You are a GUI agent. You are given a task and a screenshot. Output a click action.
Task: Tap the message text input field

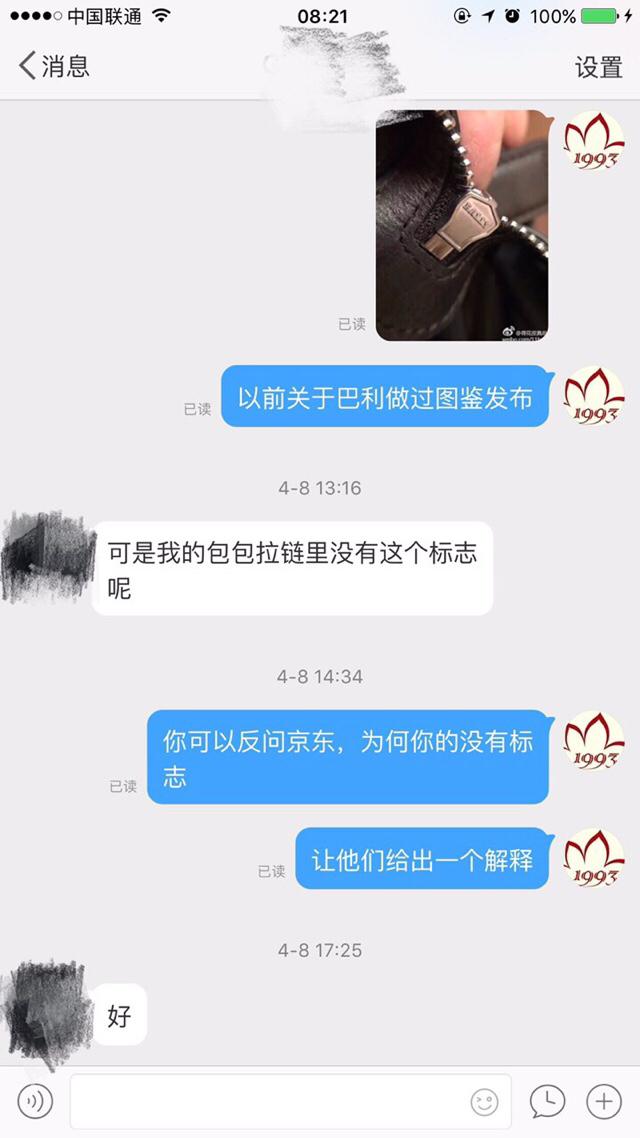(270, 1102)
